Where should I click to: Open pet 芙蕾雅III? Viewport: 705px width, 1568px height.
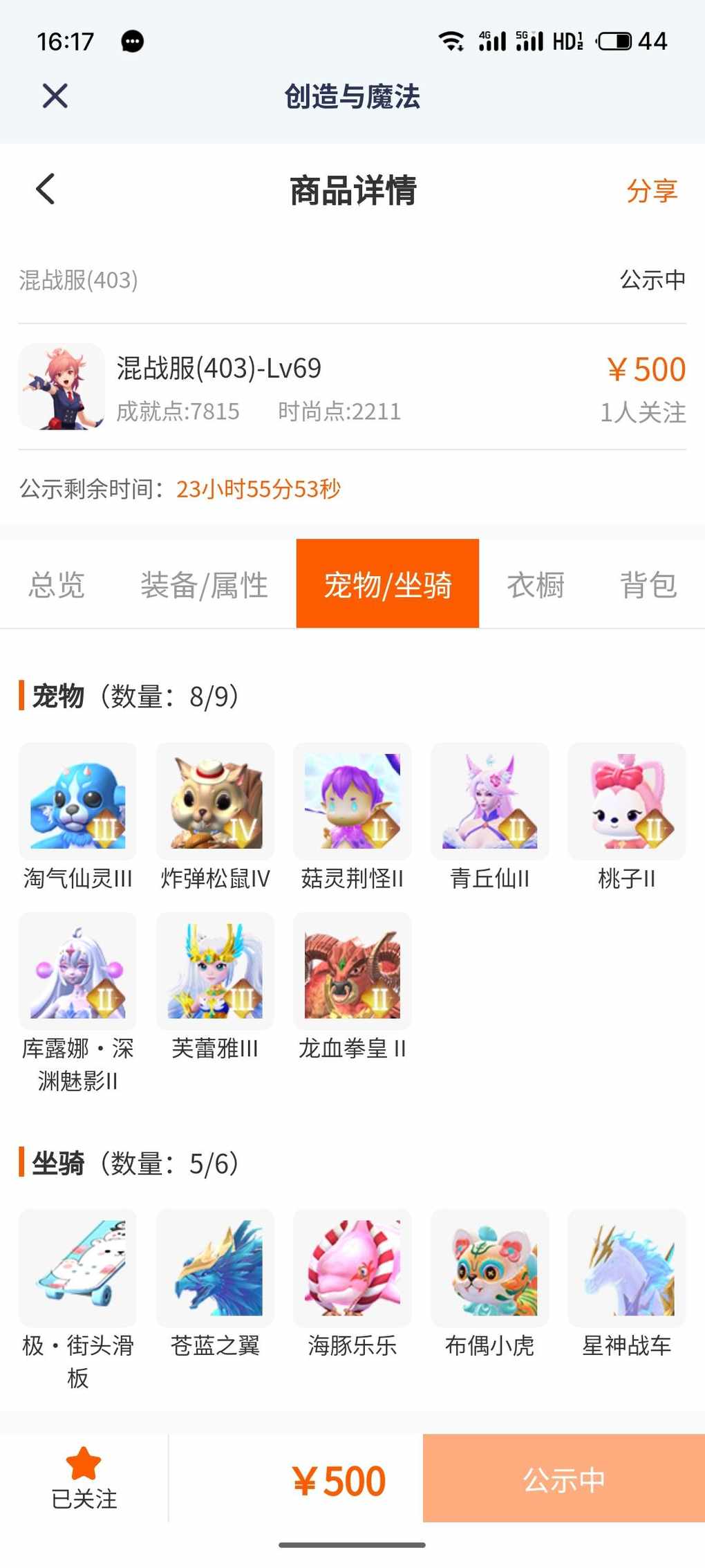(x=215, y=971)
